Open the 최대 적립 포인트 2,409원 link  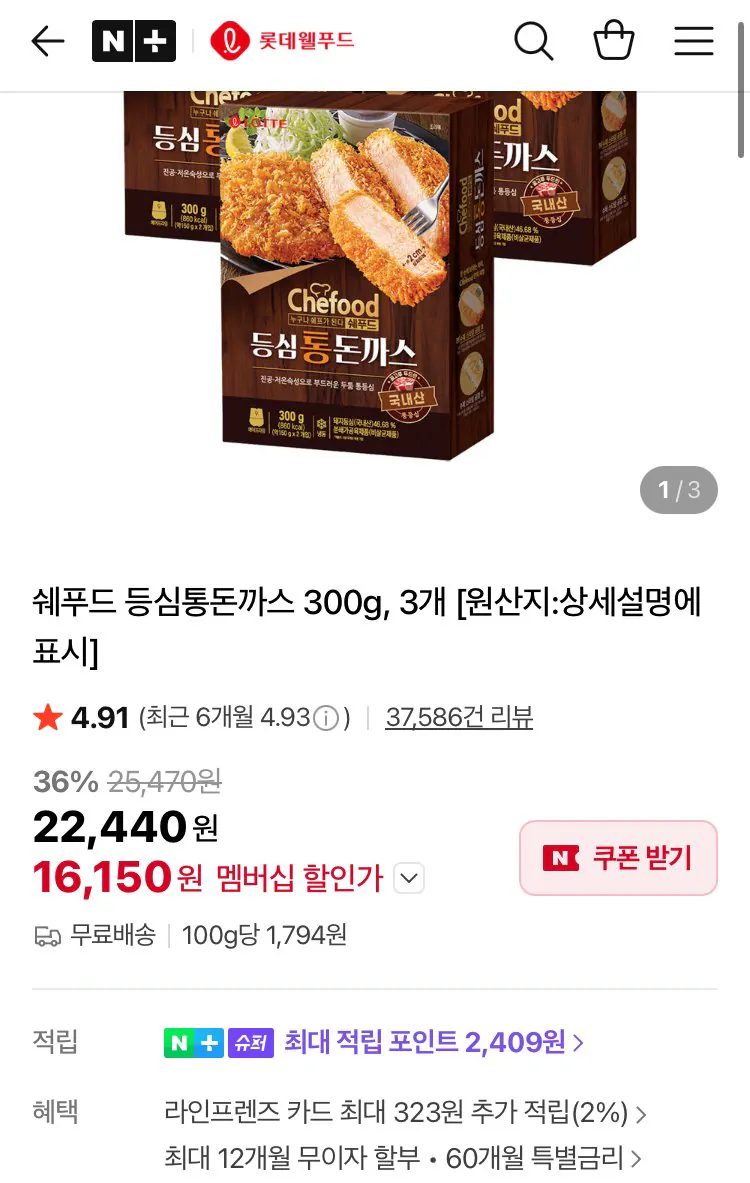[x=428, y=1043]
